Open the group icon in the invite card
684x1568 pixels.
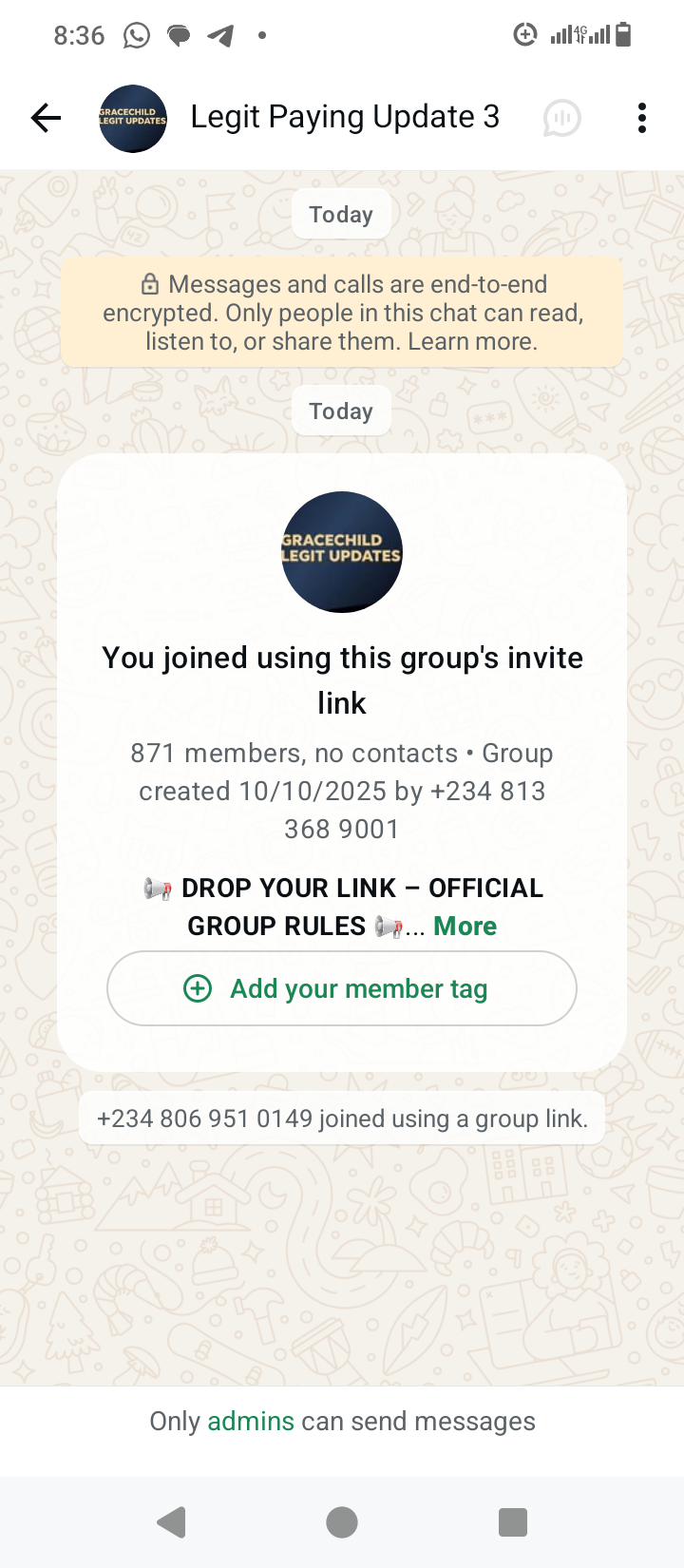click(x=342, y=552)
